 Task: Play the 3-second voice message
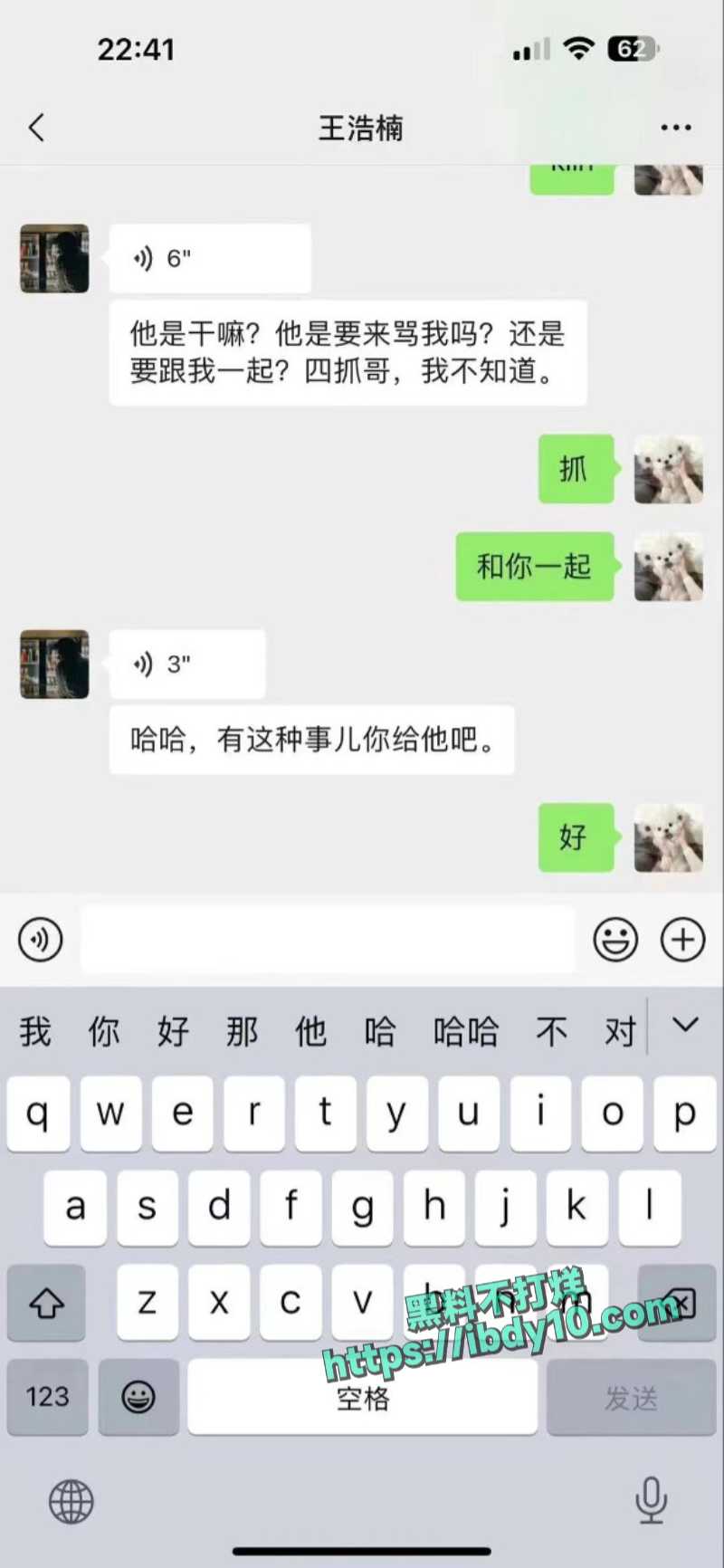(x=187, y=664)
